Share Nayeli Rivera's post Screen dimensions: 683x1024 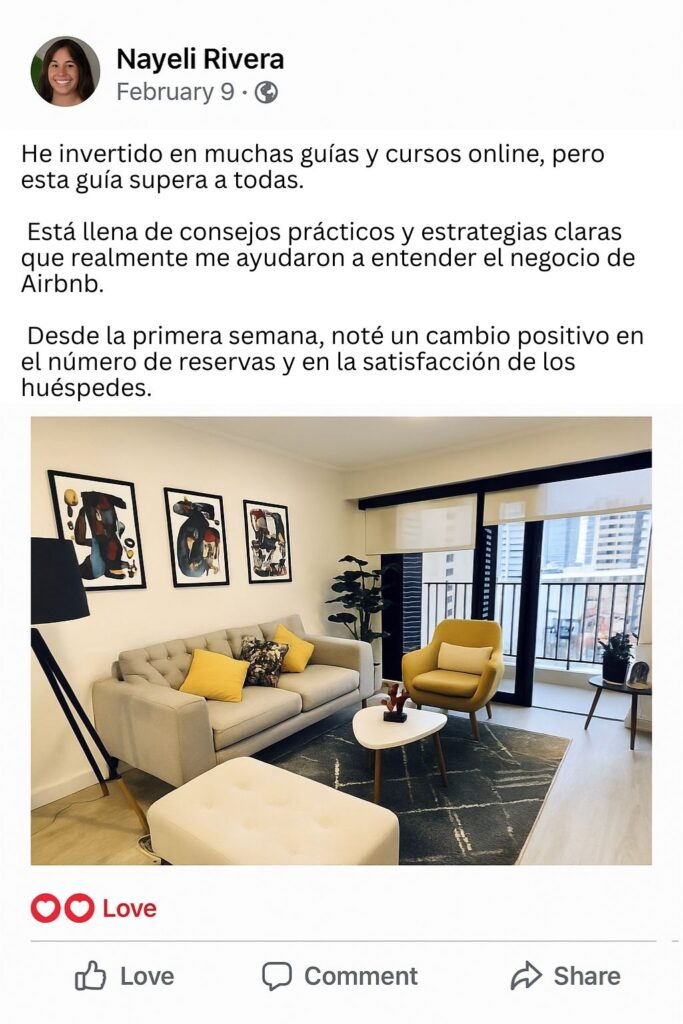click(565, 976)
